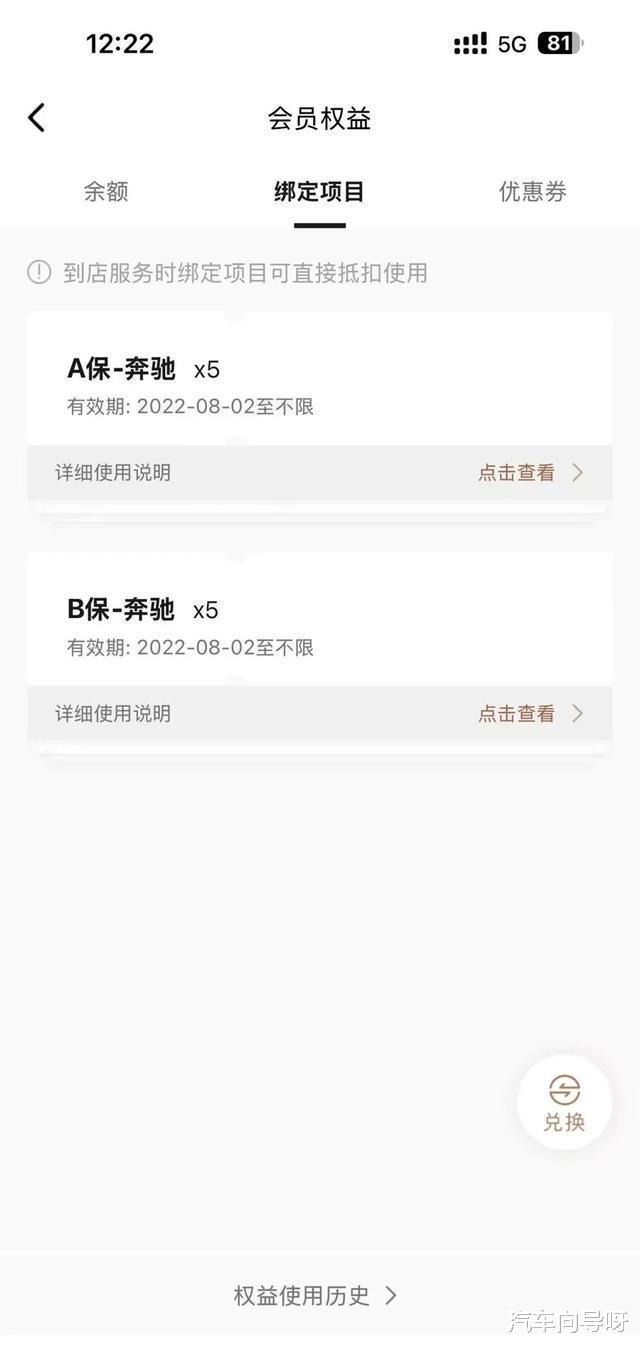The height and width of the screenshot is (1349, 640).
Task: Open the 优惠券 tab
Action: coord(532,192)
